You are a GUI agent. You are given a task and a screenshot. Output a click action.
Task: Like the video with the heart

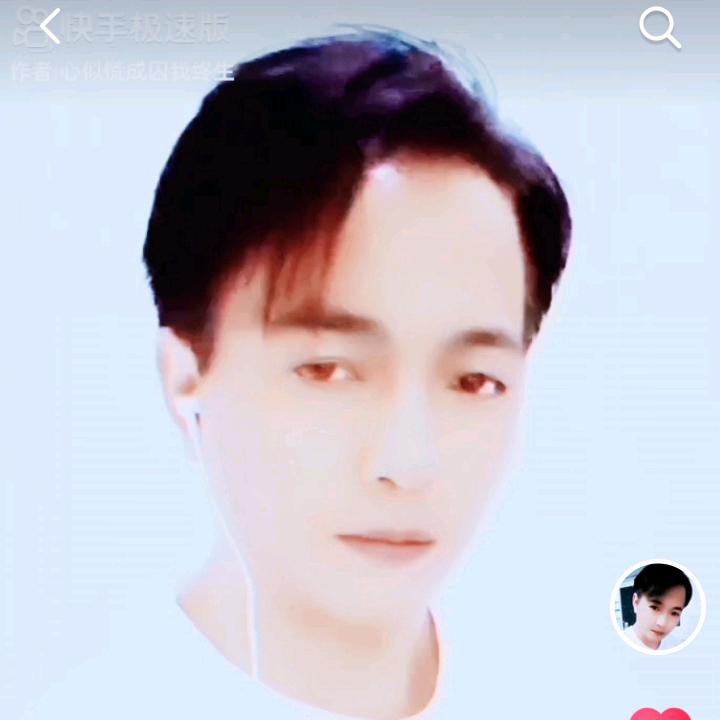660,714
